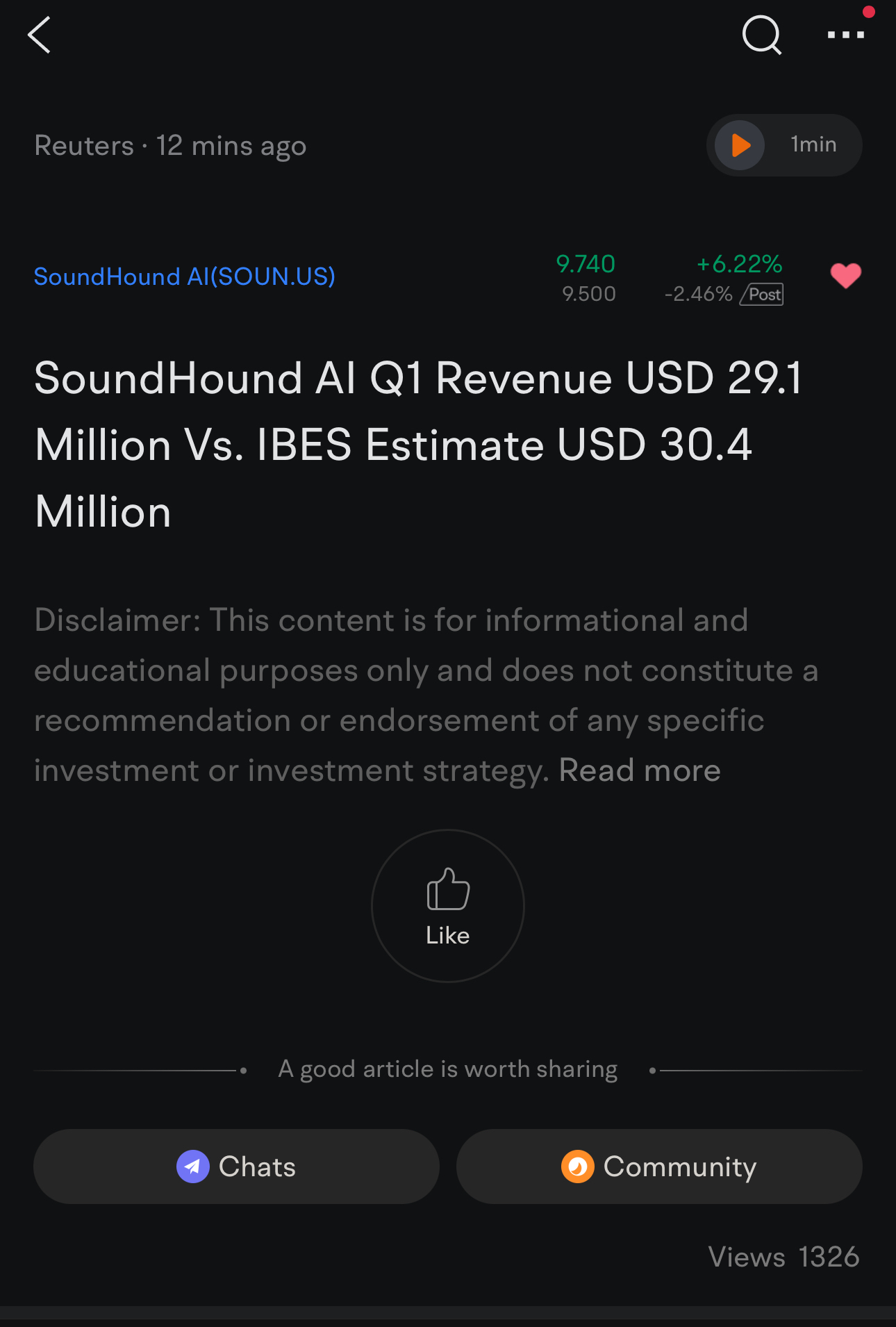
Task: Share the article to Community
Action: pyautogui.click(x=658, y=1167)
